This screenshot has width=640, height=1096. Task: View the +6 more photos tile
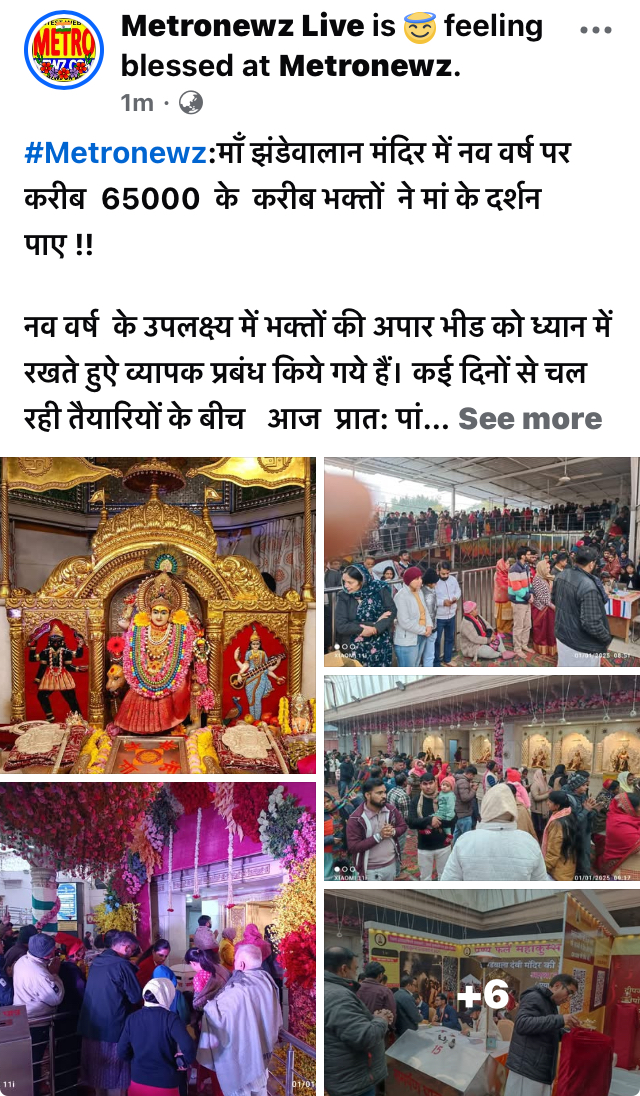coord(482,993)
